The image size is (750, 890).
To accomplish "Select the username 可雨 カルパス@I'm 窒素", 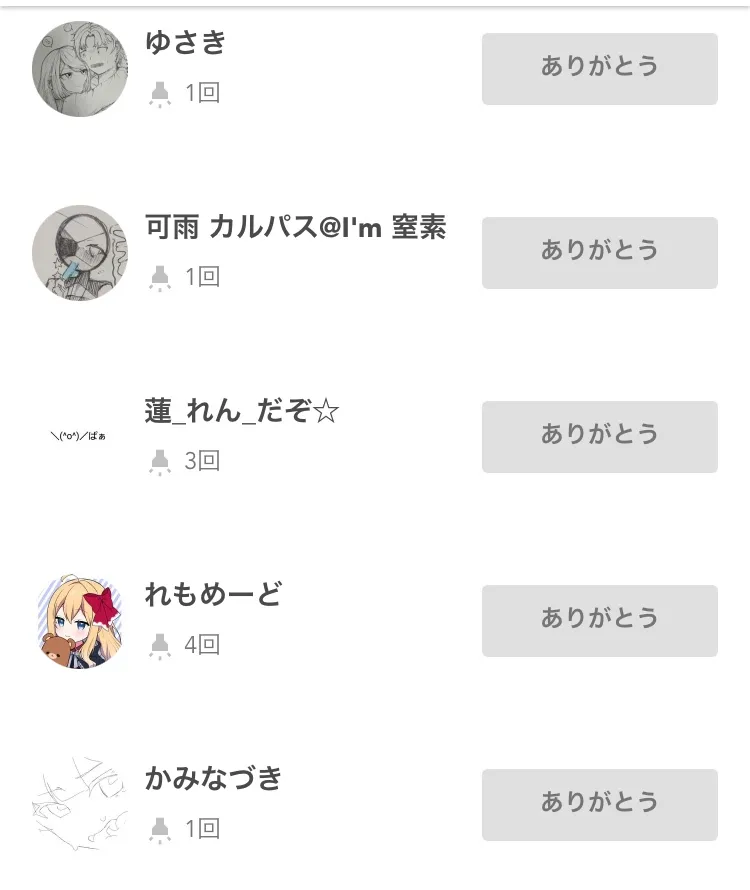I will (295, 228).
